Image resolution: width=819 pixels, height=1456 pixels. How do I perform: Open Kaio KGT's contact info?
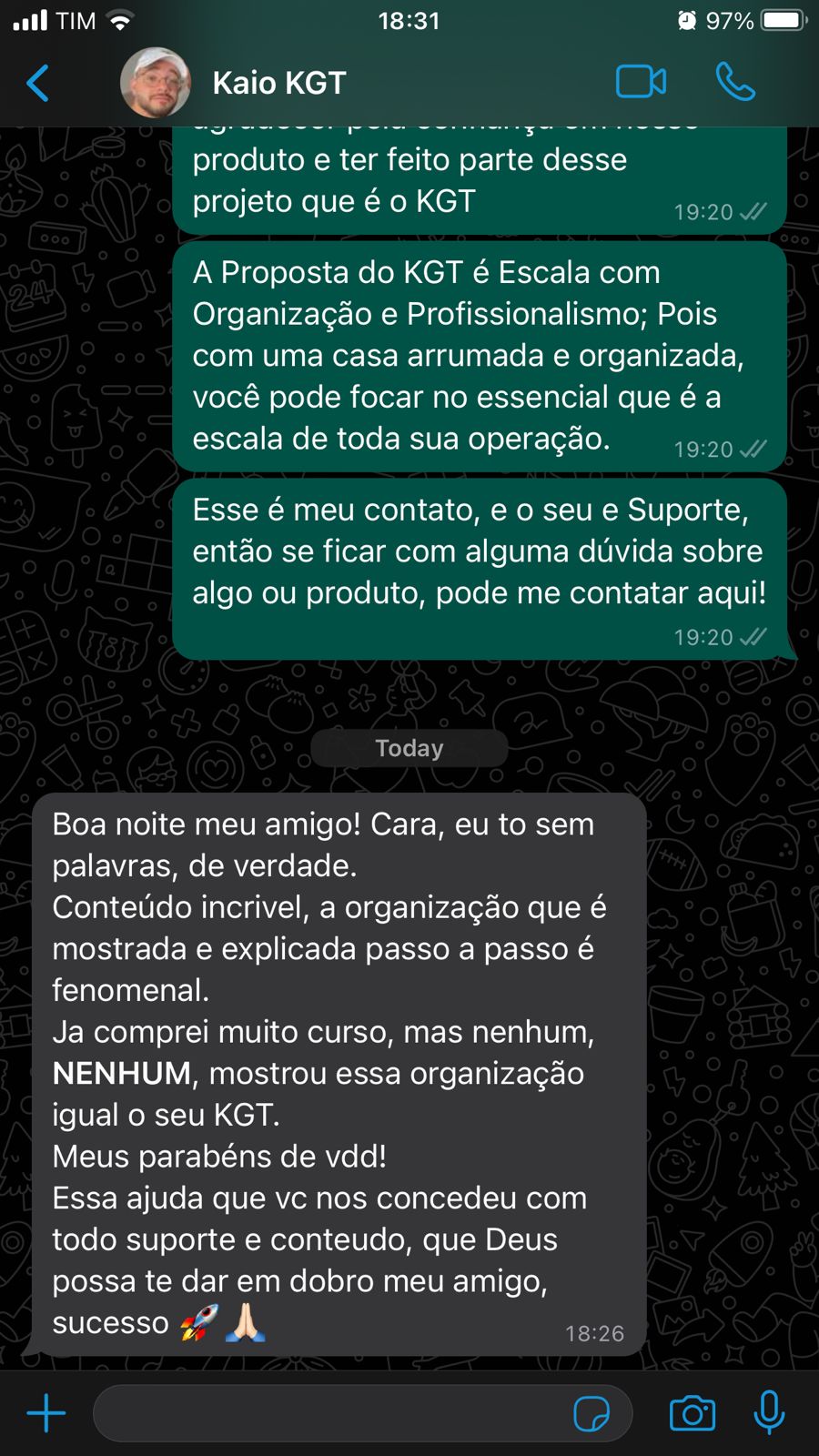tap(278, 83)
